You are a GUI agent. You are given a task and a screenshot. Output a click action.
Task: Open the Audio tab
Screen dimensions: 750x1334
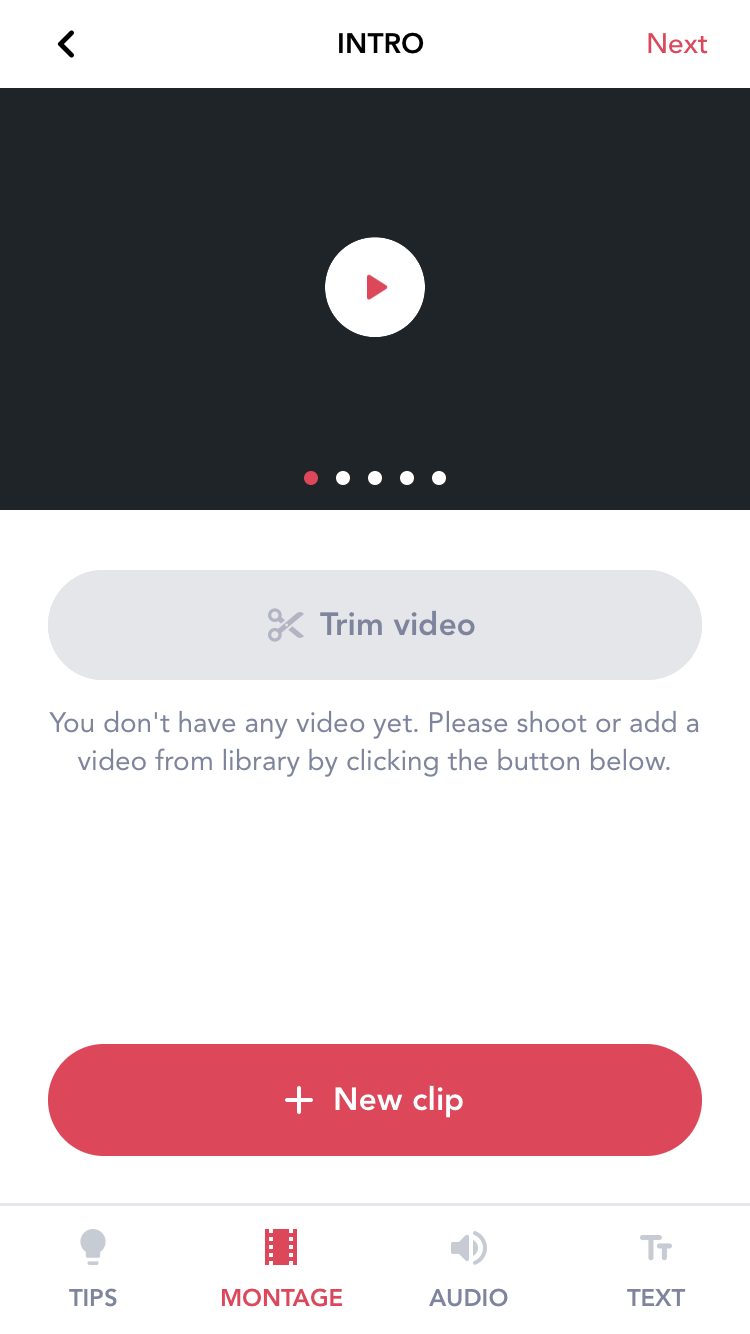pos(468,1269)
